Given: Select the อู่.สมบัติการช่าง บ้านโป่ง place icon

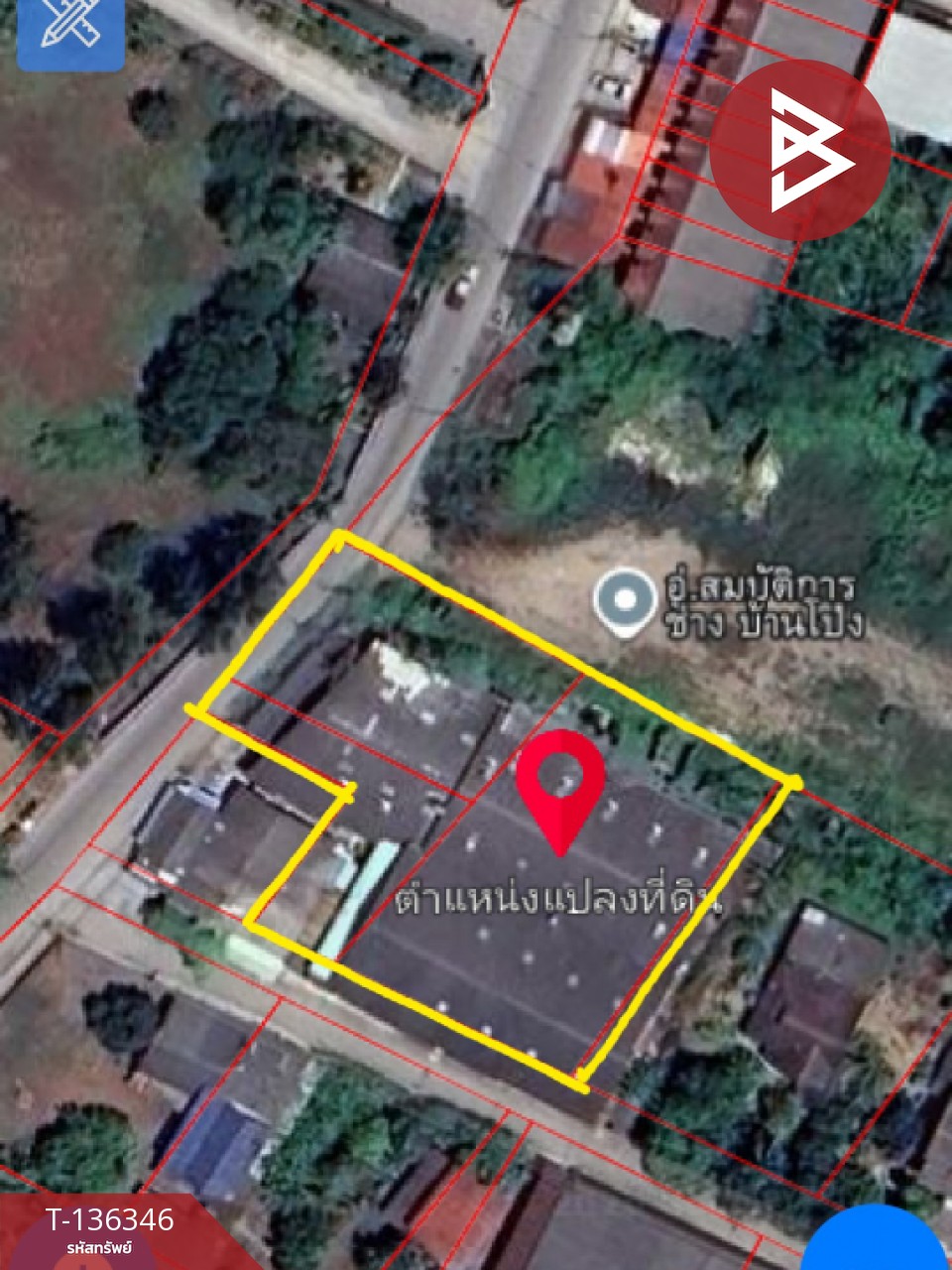Looking at the screenshot, I should point(625,595).
